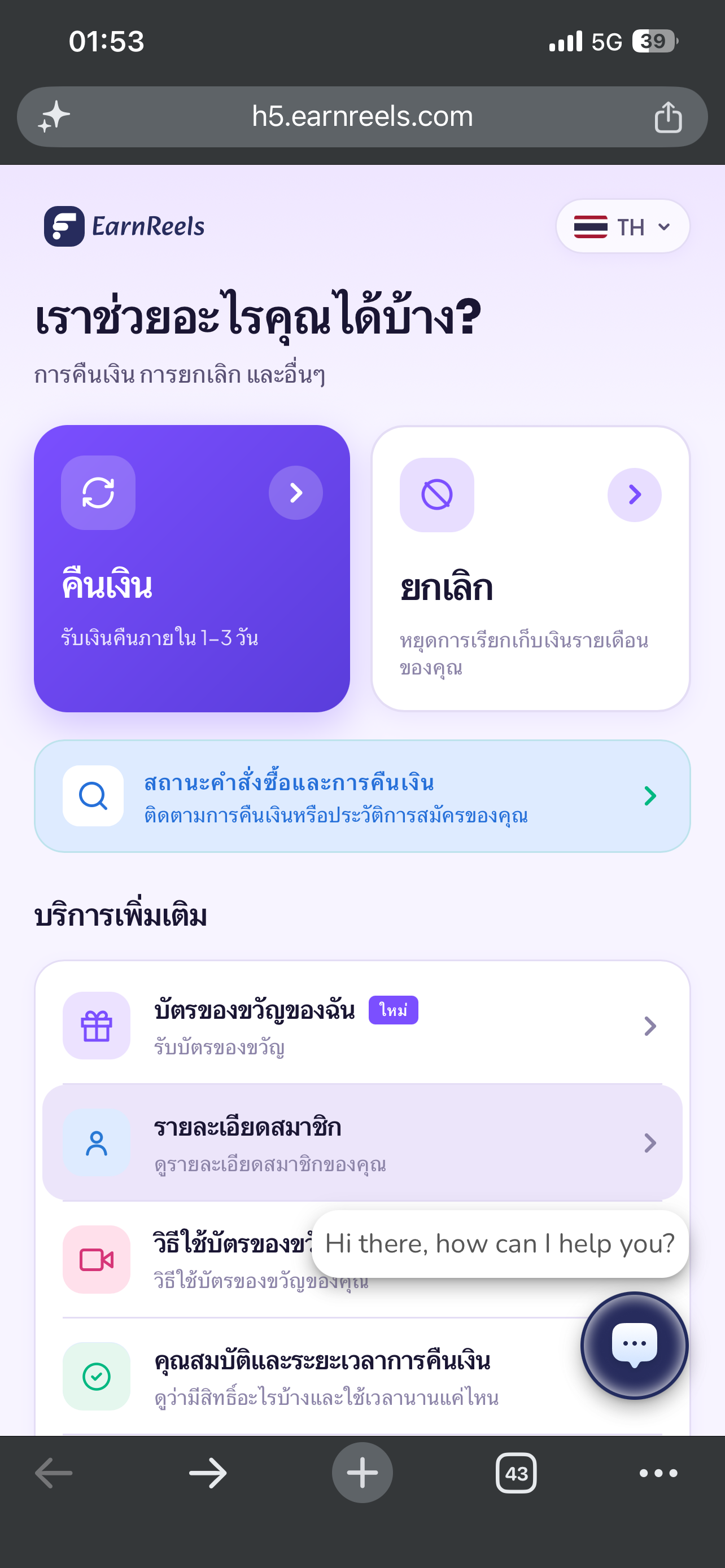The width and height of the screenshot is (725, 1568).
Task: Go back to the previous page
Action: [54, 1473]
